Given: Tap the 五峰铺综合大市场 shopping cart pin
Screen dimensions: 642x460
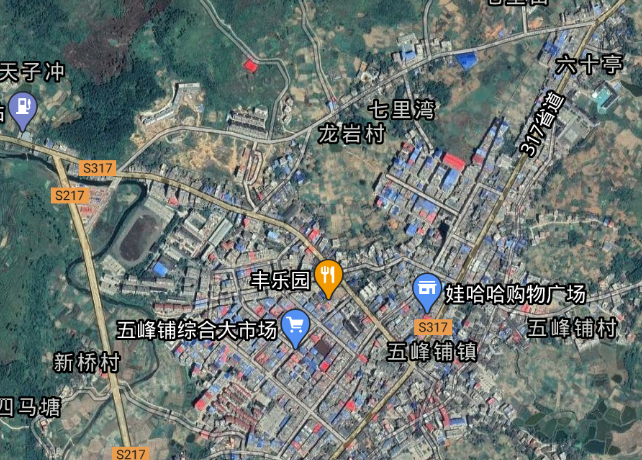Looking at the screenshot, I should [294, 324].
